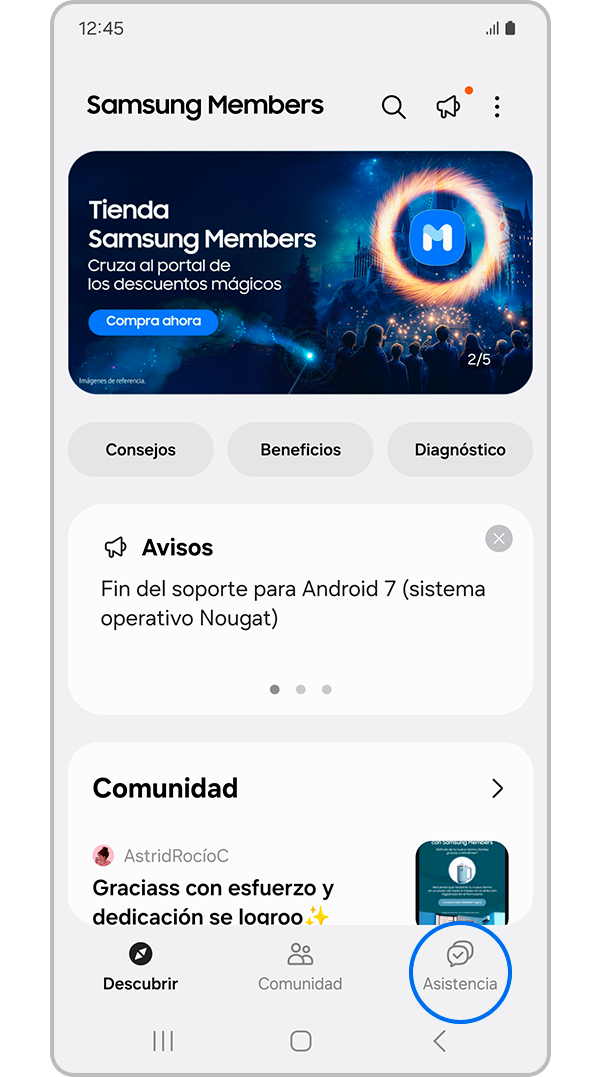Open recent apps from navigation bar
This screenshot has width=600, height=1077.
[163, 1041]
